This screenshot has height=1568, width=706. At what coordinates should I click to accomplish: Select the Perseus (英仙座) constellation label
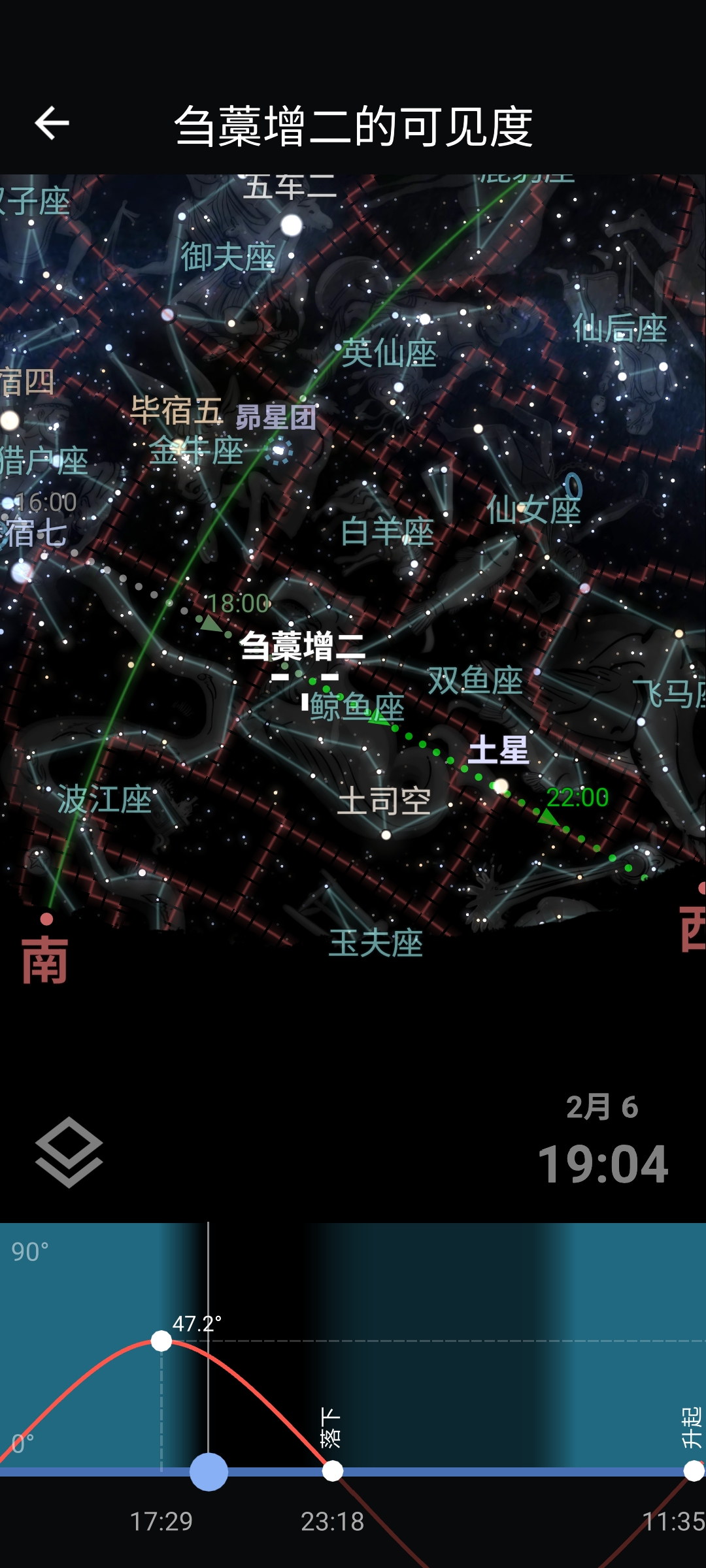[390, 354]
